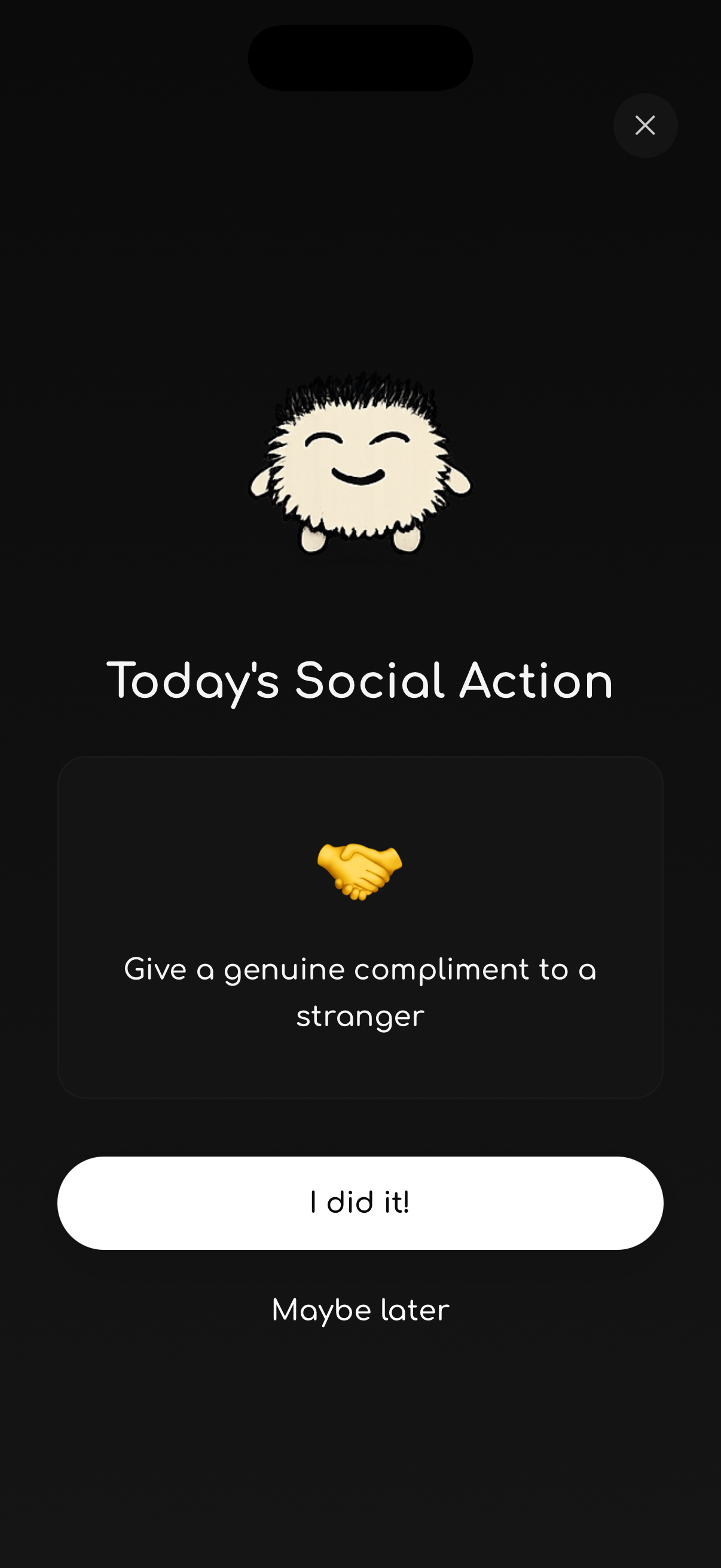Click the dark status bar notch area
The height and width of the screenshot is (1568, 721).
click(360, 57)
